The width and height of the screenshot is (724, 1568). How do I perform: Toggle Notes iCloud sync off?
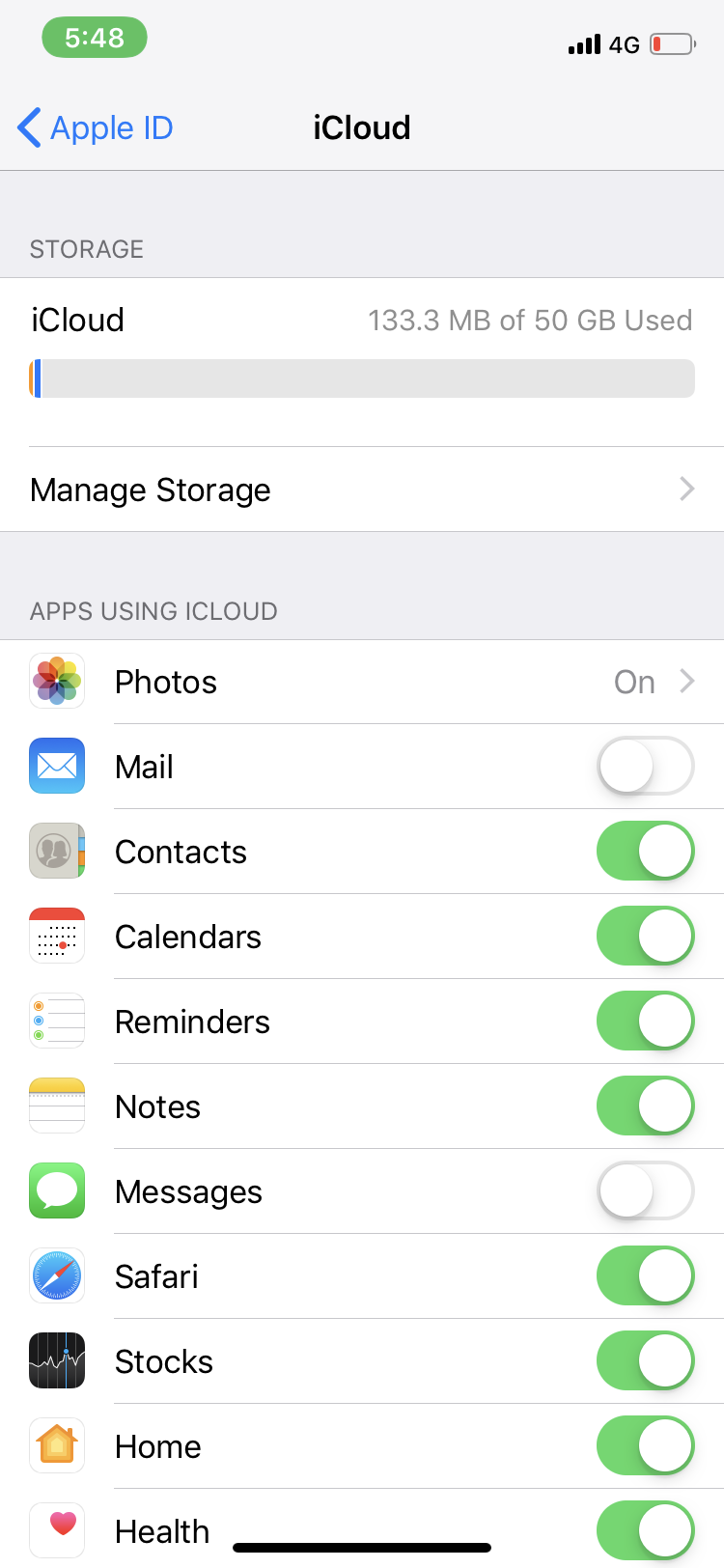coord(645,1106)
